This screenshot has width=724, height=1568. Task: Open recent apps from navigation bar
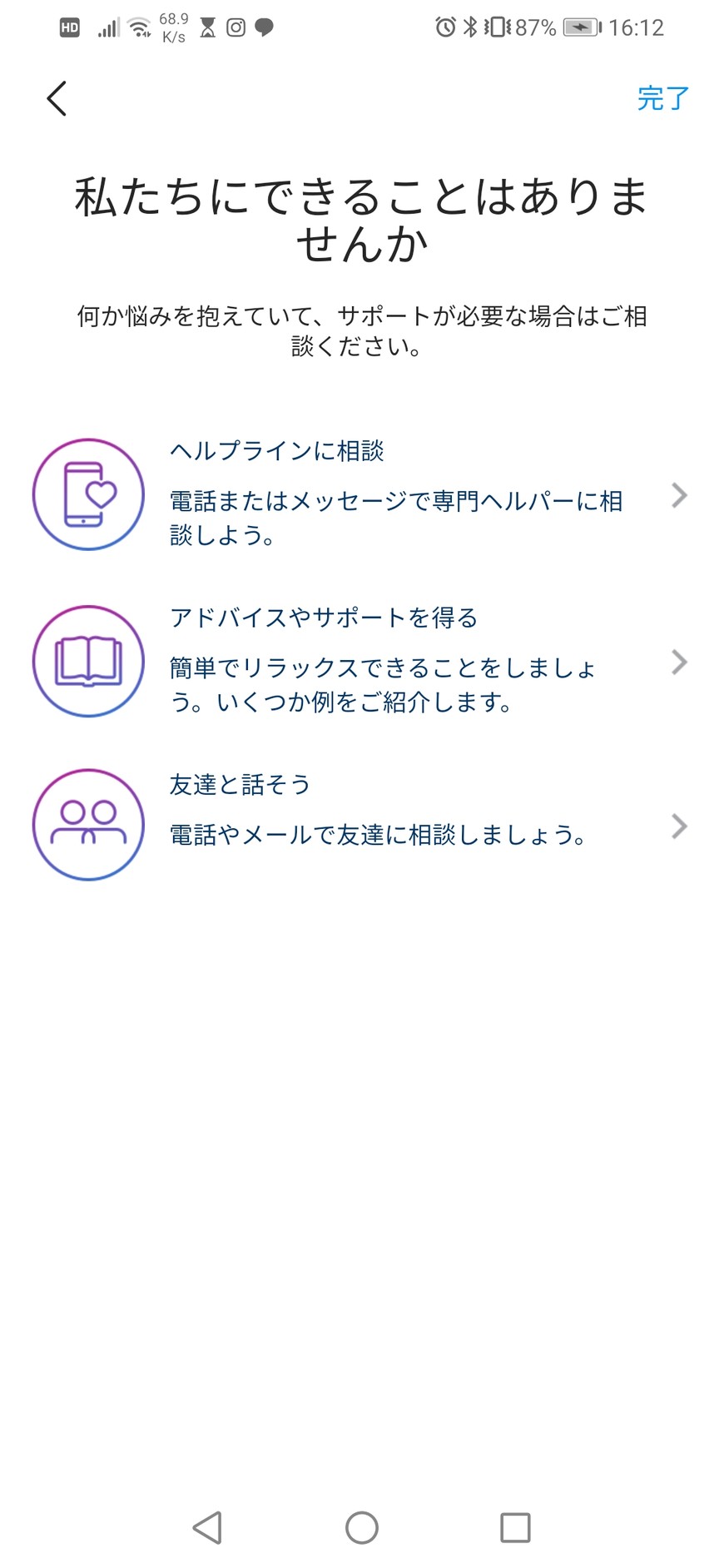(x=515, y=1527)
